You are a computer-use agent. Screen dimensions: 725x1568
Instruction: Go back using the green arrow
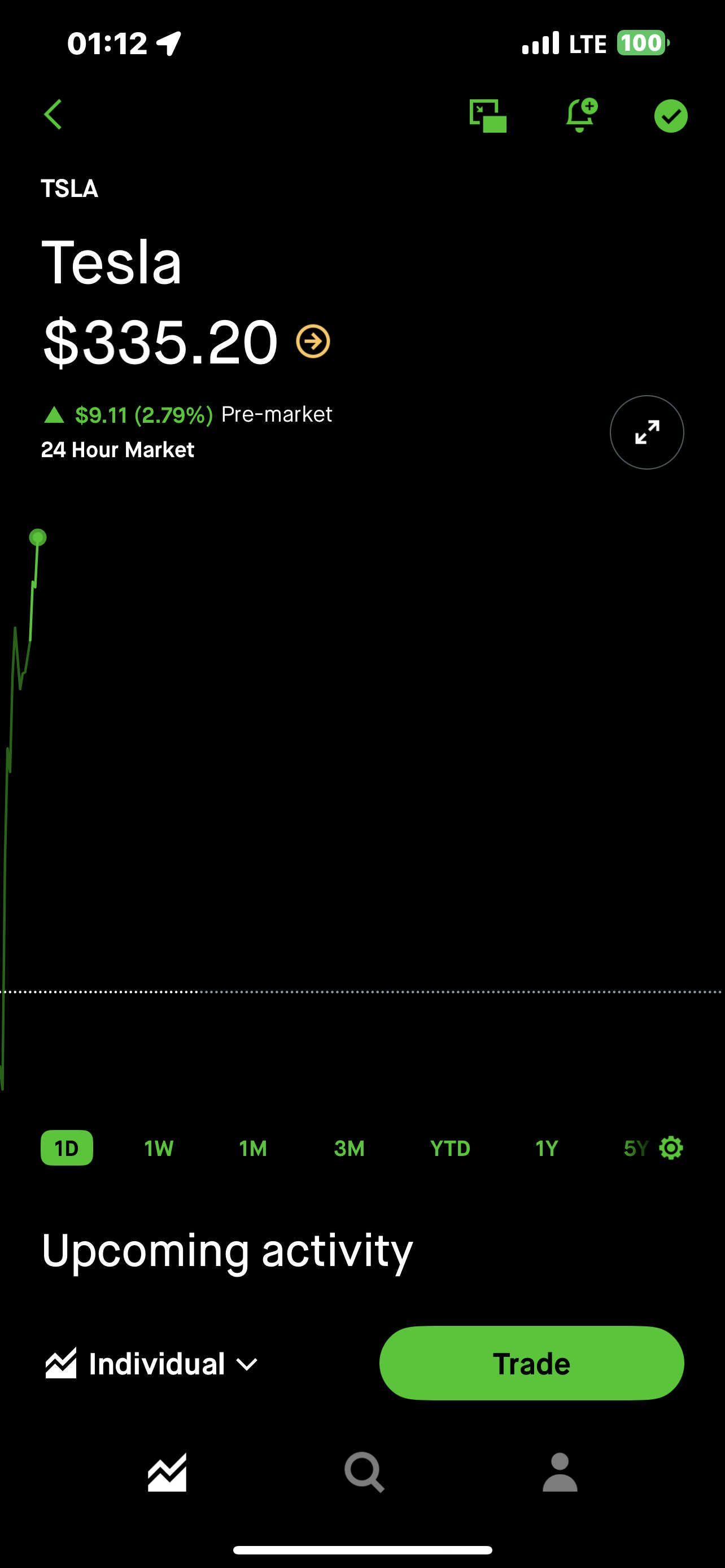tap(54, 115)
